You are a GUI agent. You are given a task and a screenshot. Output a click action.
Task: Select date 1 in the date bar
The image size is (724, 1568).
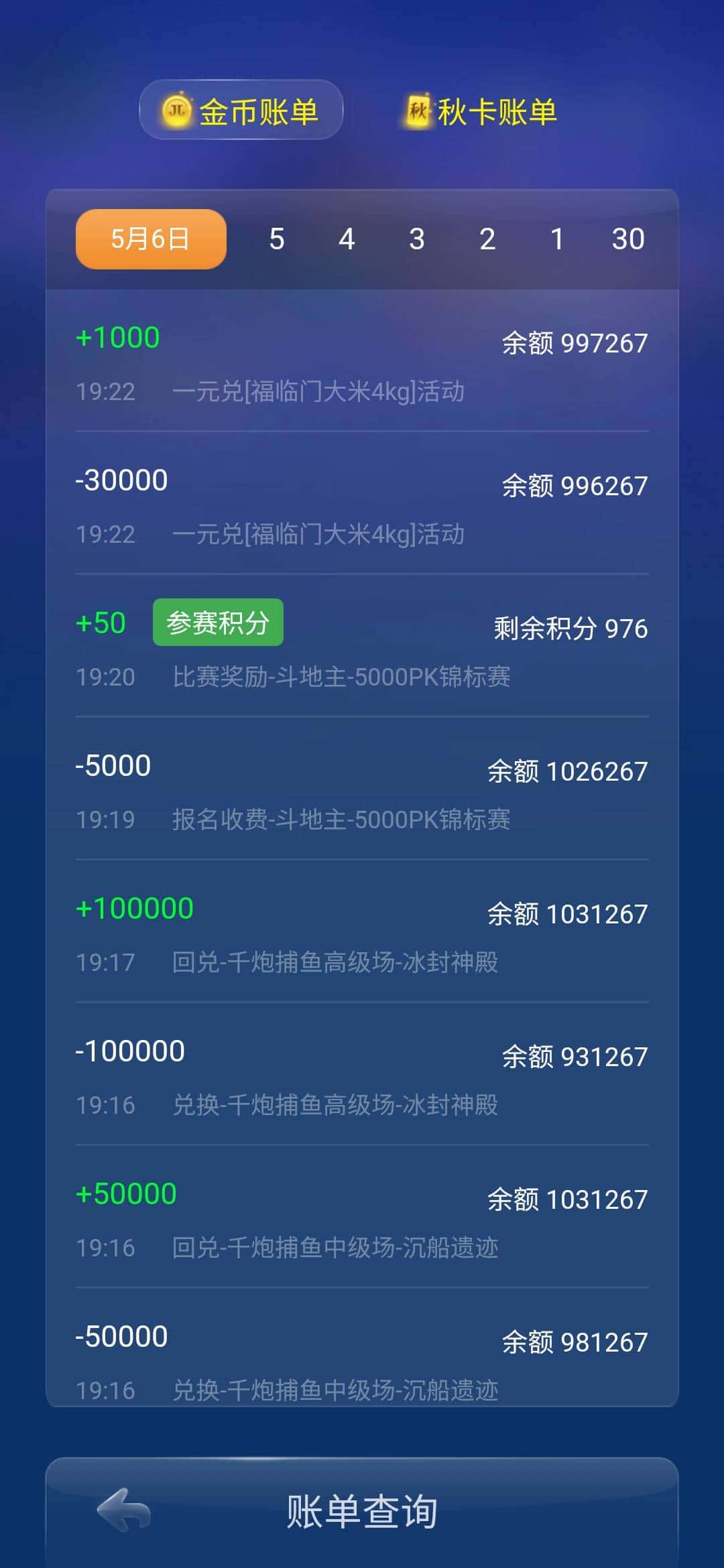558,238
